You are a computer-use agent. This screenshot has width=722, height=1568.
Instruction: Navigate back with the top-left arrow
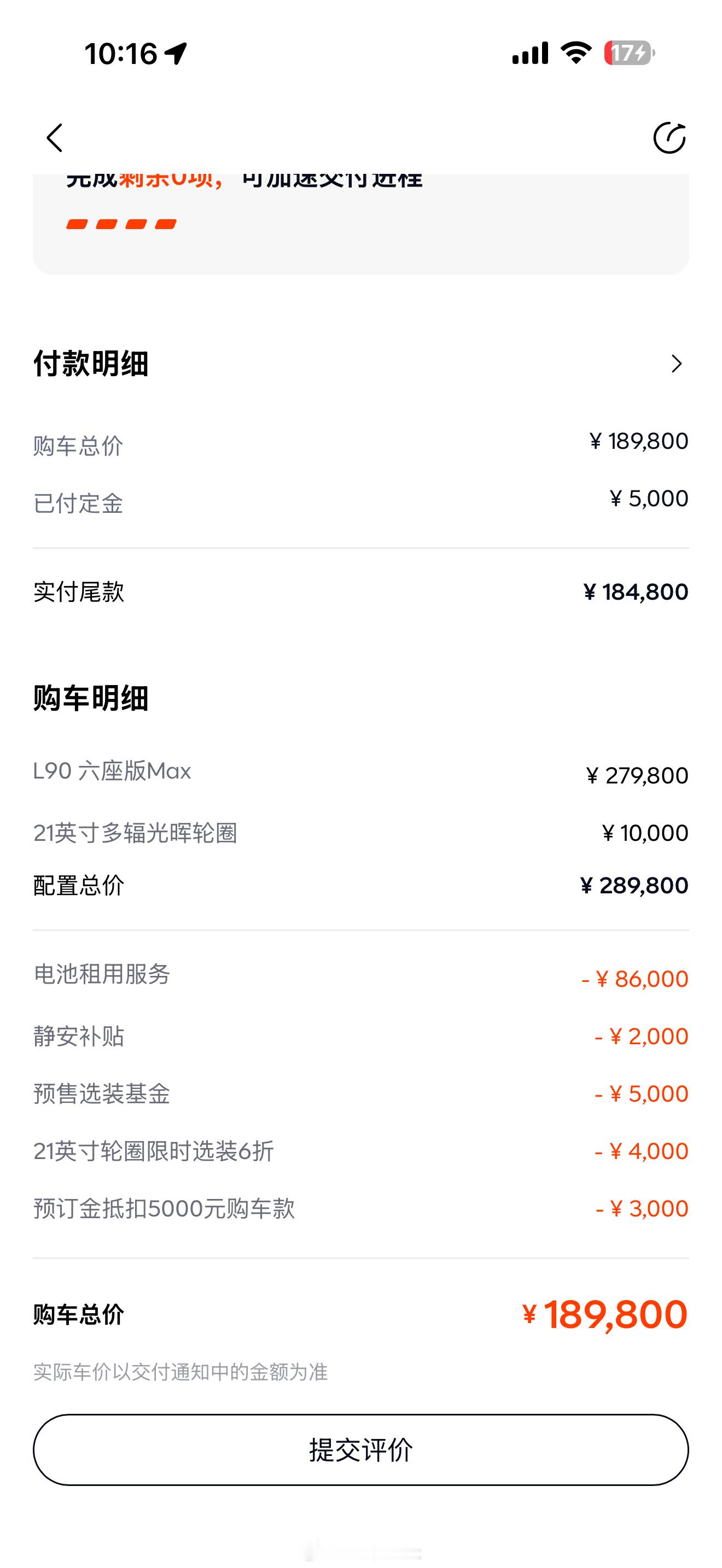click(54, 137)
